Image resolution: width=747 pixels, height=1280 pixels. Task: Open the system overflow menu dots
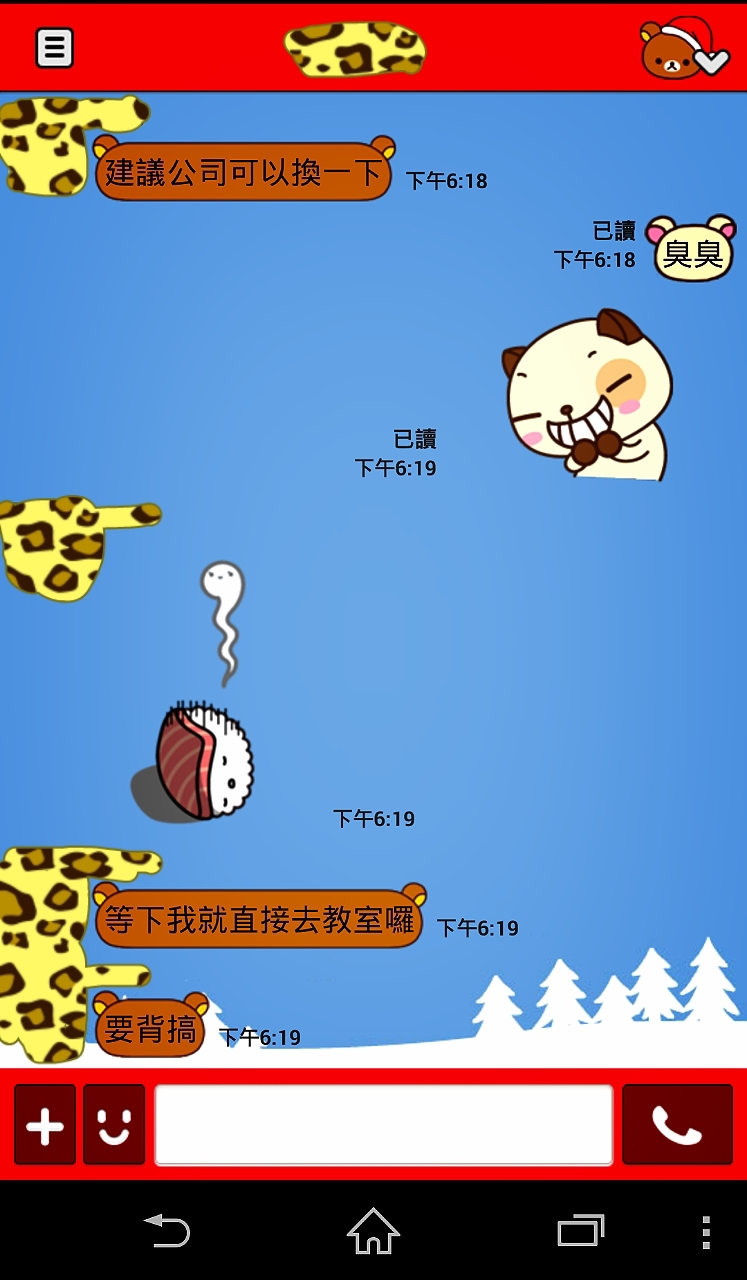pos(706,1232)
